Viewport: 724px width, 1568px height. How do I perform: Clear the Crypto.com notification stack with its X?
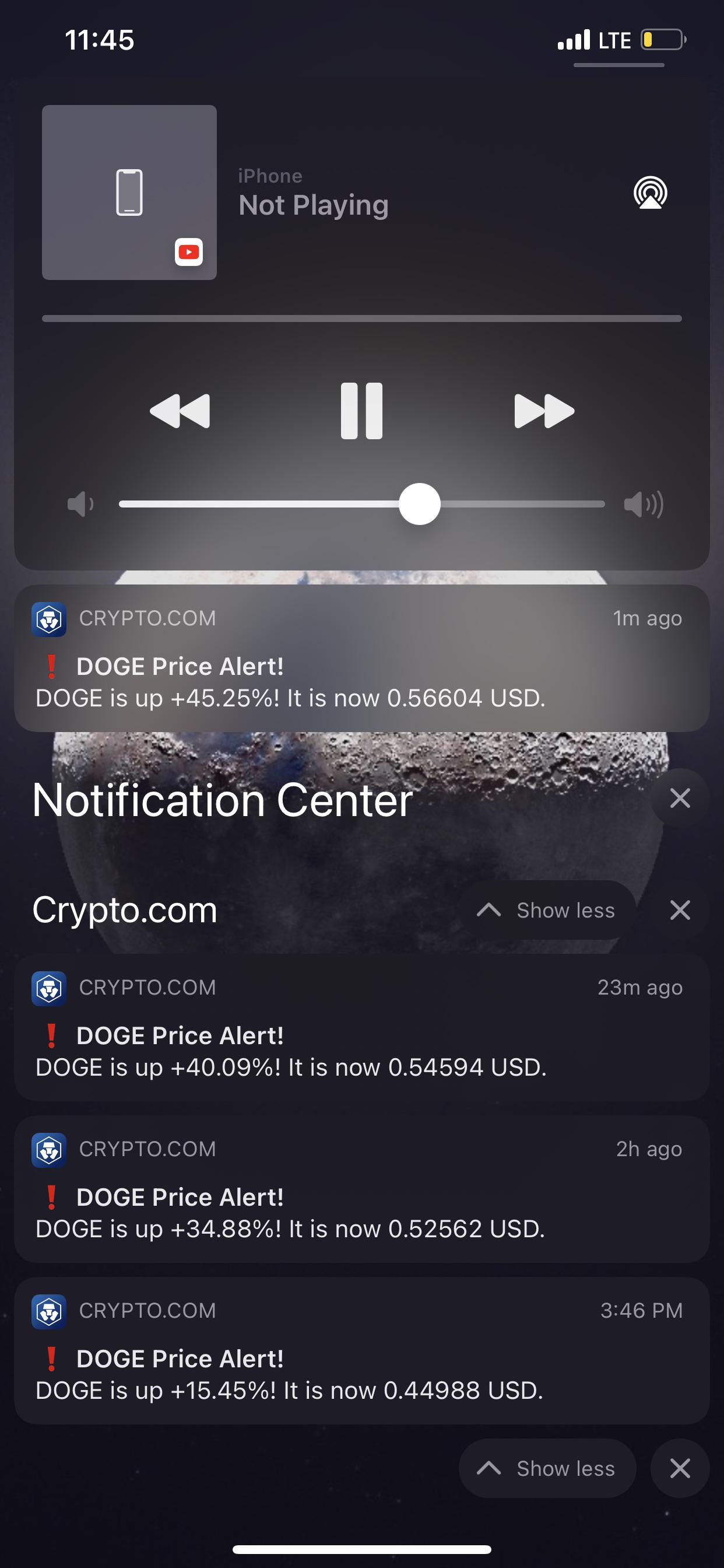(x=680, y=910)
